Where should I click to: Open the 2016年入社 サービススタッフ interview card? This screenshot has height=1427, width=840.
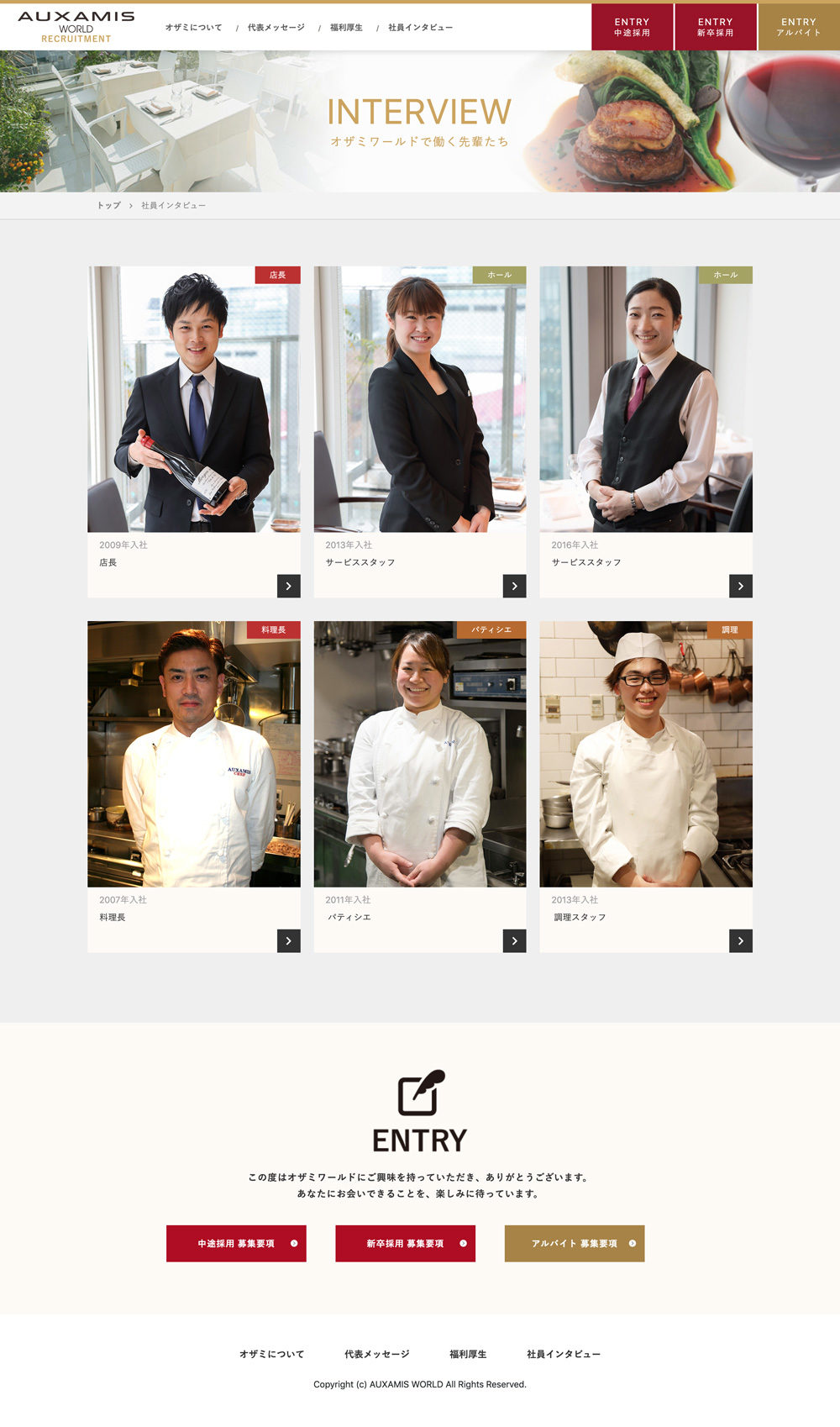click(x=646, y=431)
